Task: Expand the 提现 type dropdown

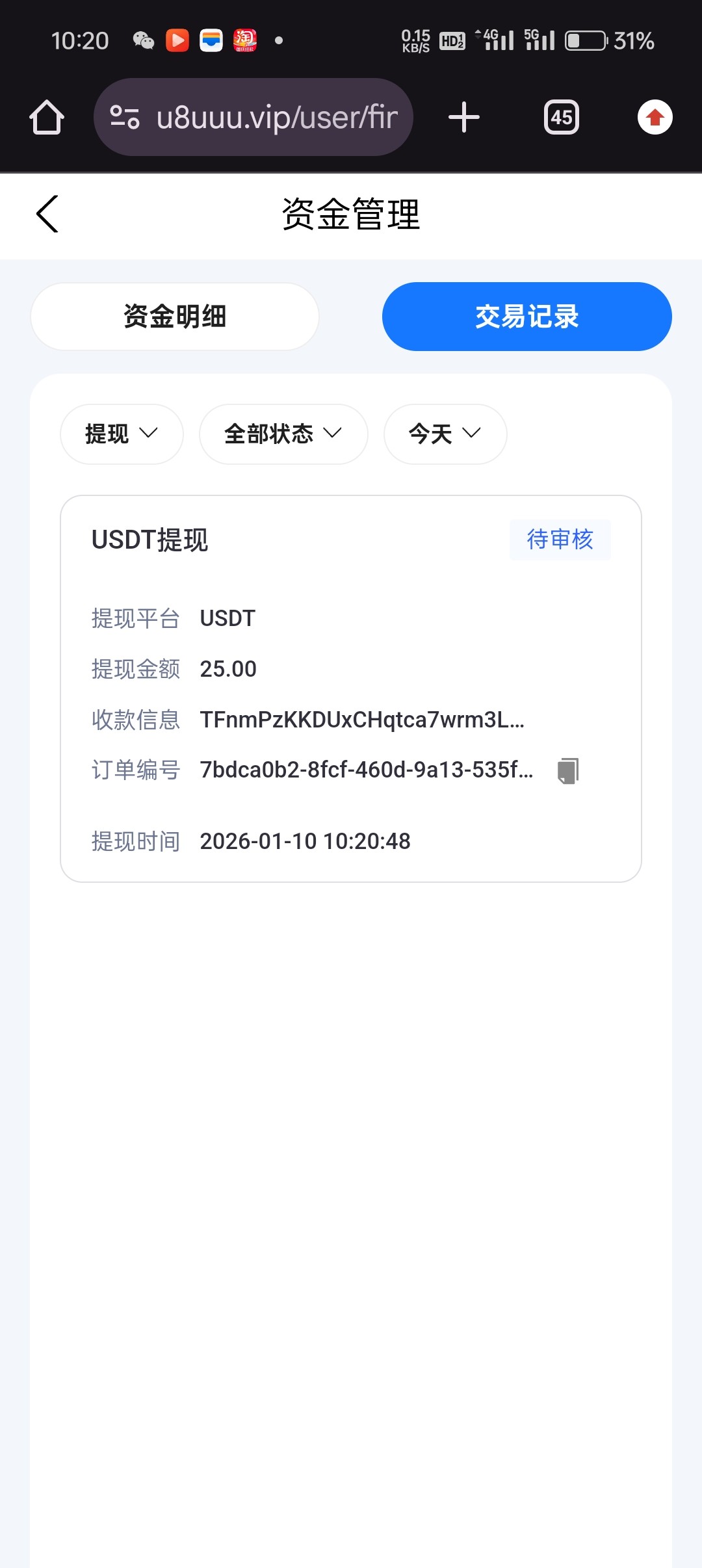Action: click(122, 434)
